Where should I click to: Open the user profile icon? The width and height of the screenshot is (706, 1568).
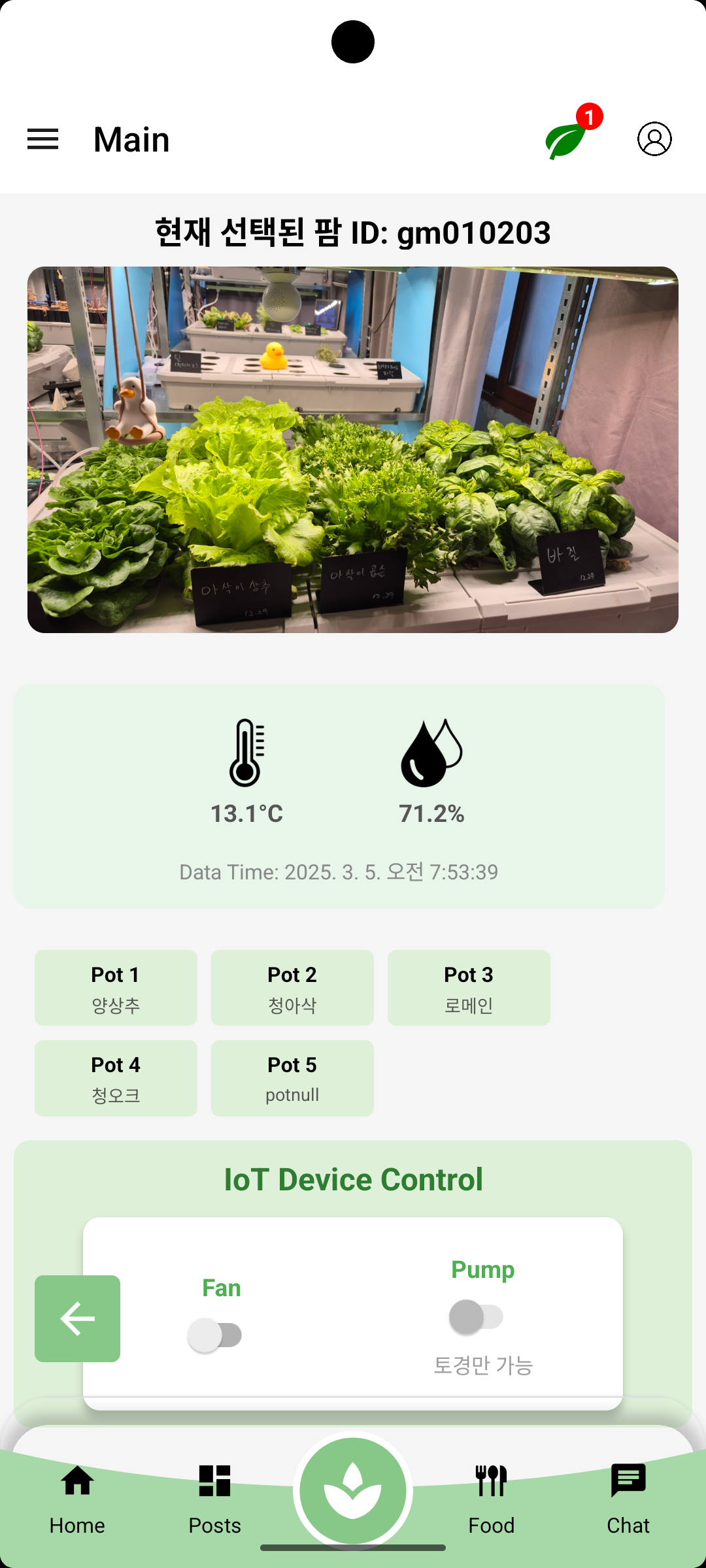(654, 139)
